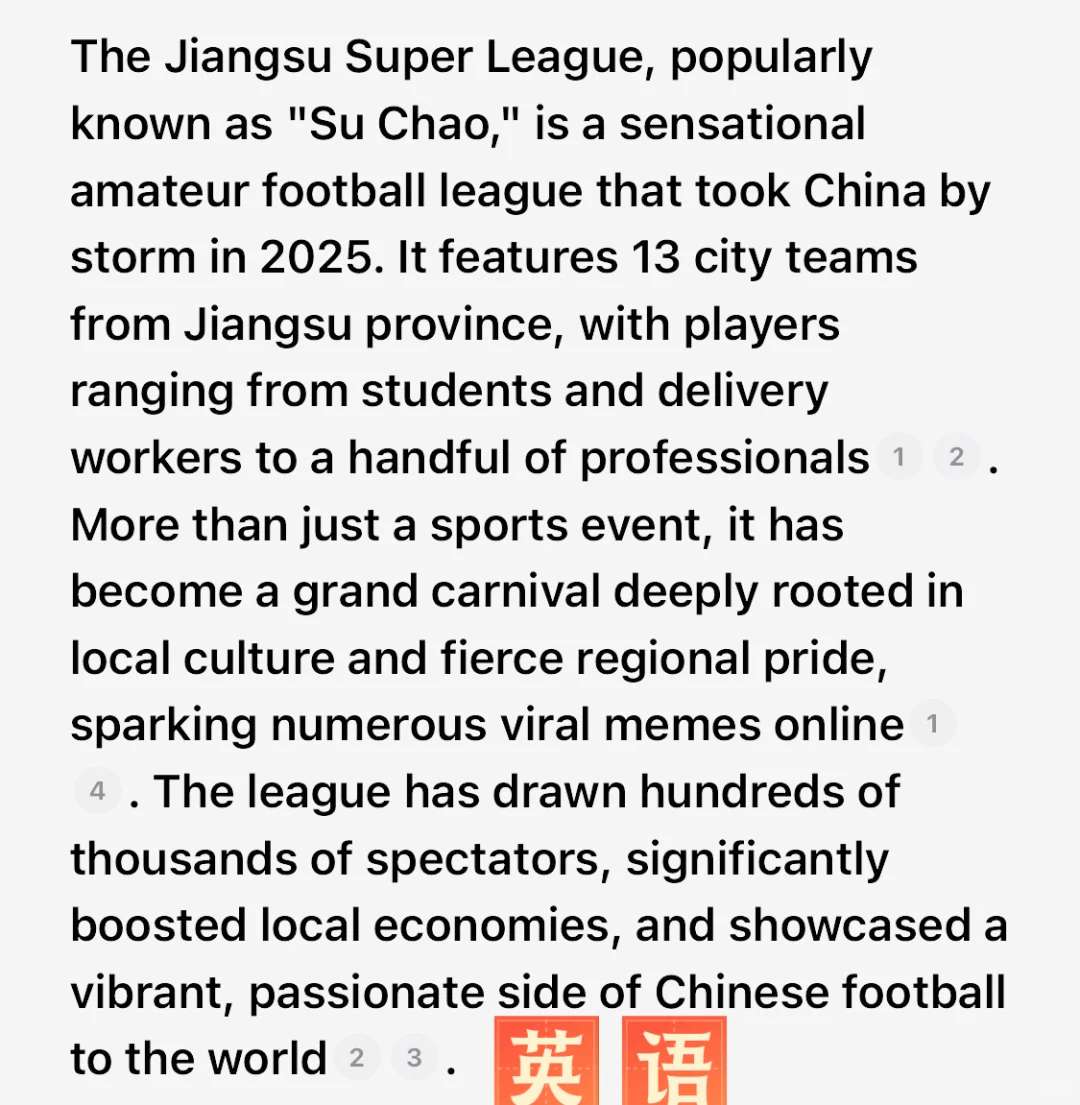The height and width of the screenshot is (1105, 1080).
Task: View source 3 after "to the world"
Action: (414, 1059)
